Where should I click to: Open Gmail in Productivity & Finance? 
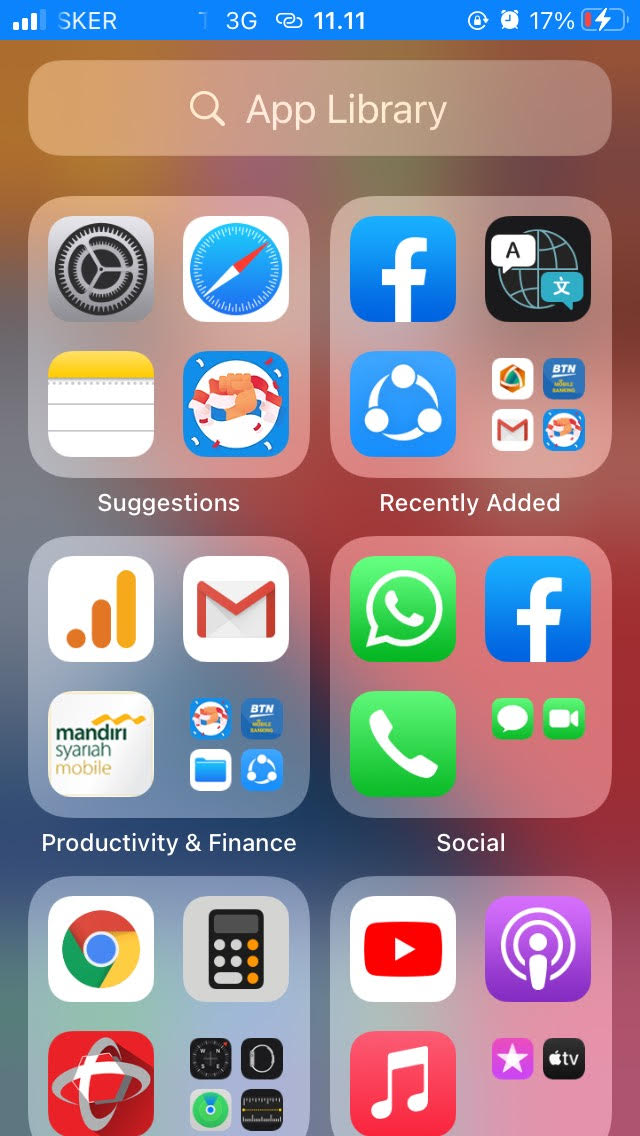click(236, 609)
